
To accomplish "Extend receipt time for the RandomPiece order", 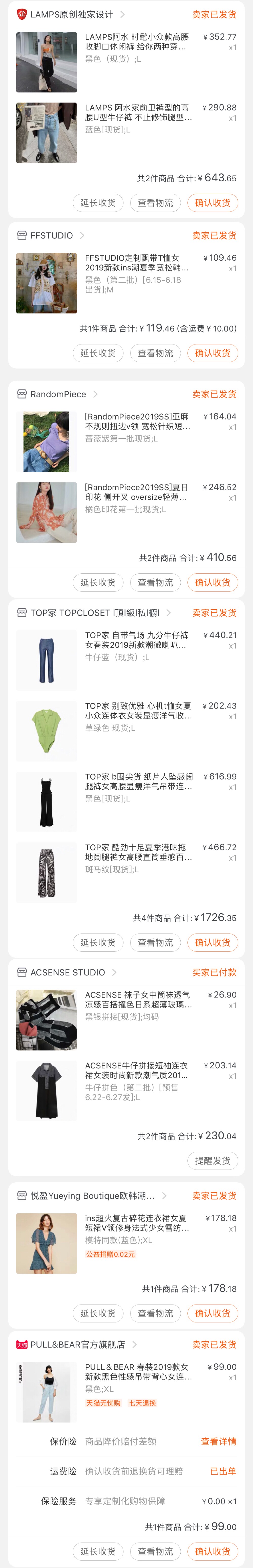I will (98, 582).
